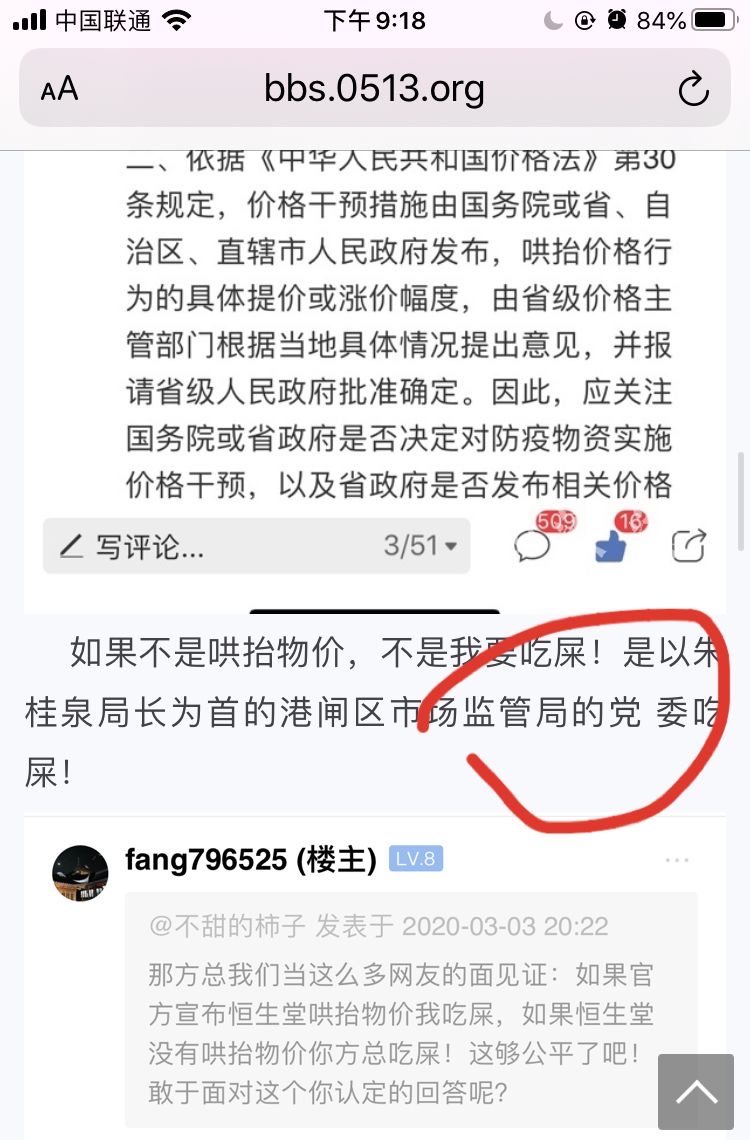Open the fang796525 username link
Image resolution: width=750 pixels, height=1140 pixels.
point(205,859)
